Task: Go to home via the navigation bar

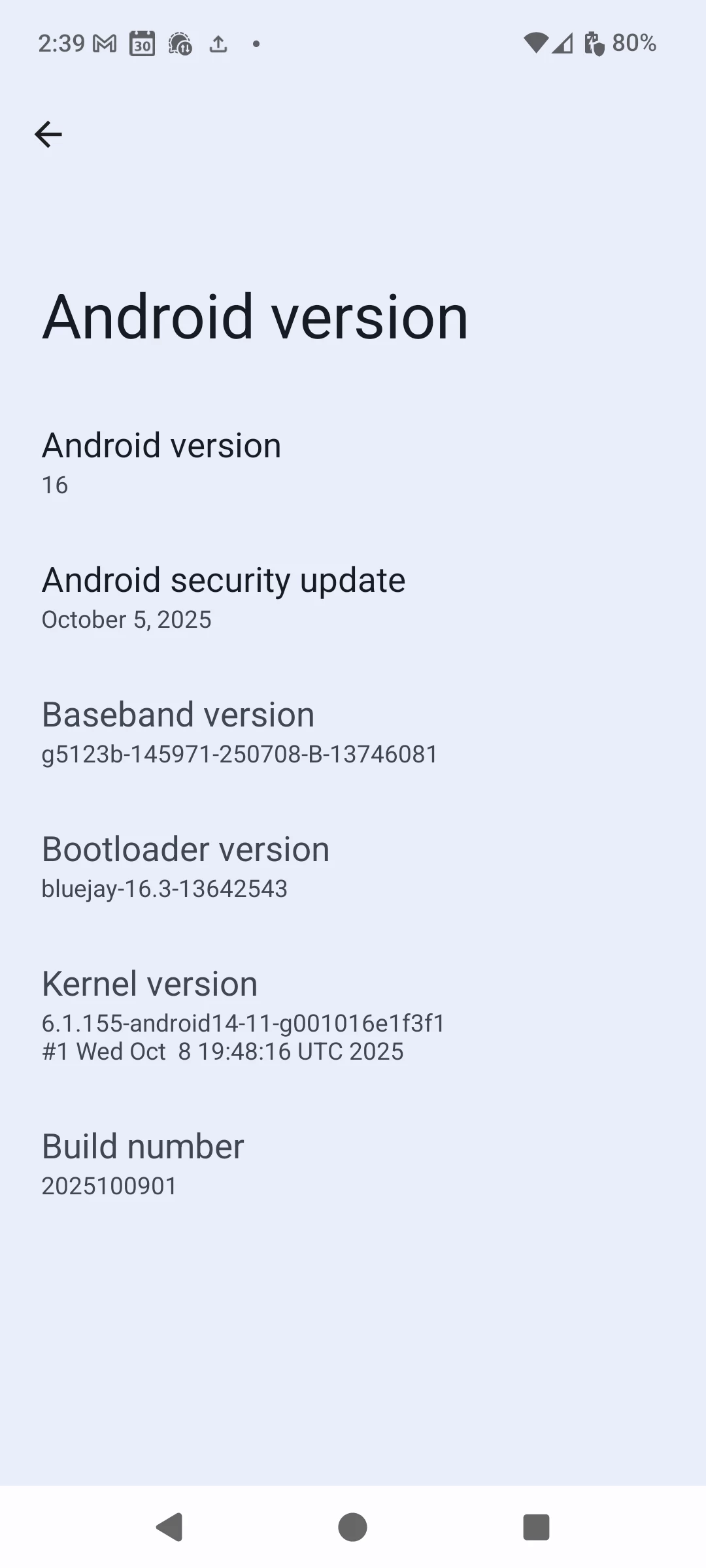Action: pos(352,1527)
